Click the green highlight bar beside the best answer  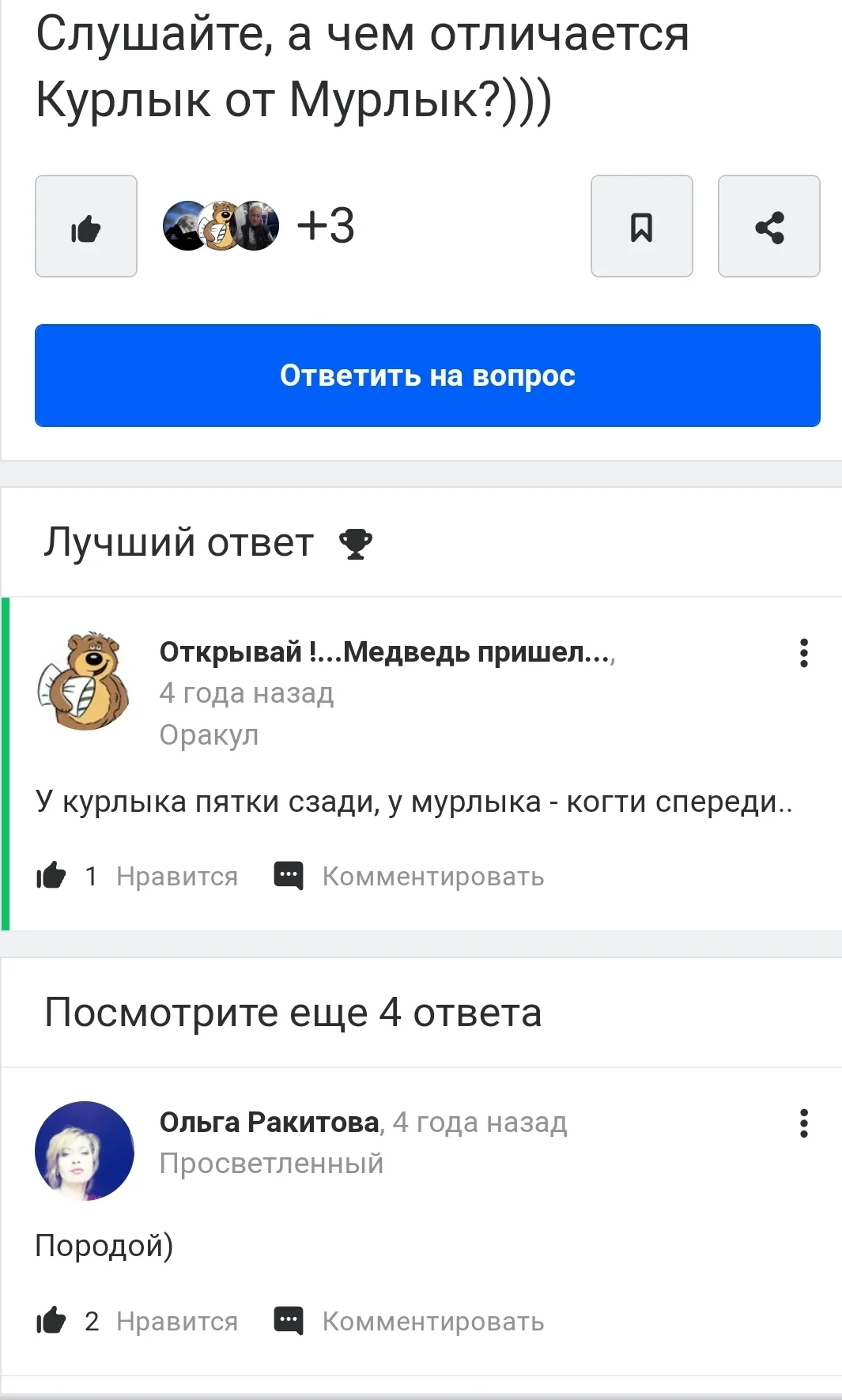tap(5, 759)
